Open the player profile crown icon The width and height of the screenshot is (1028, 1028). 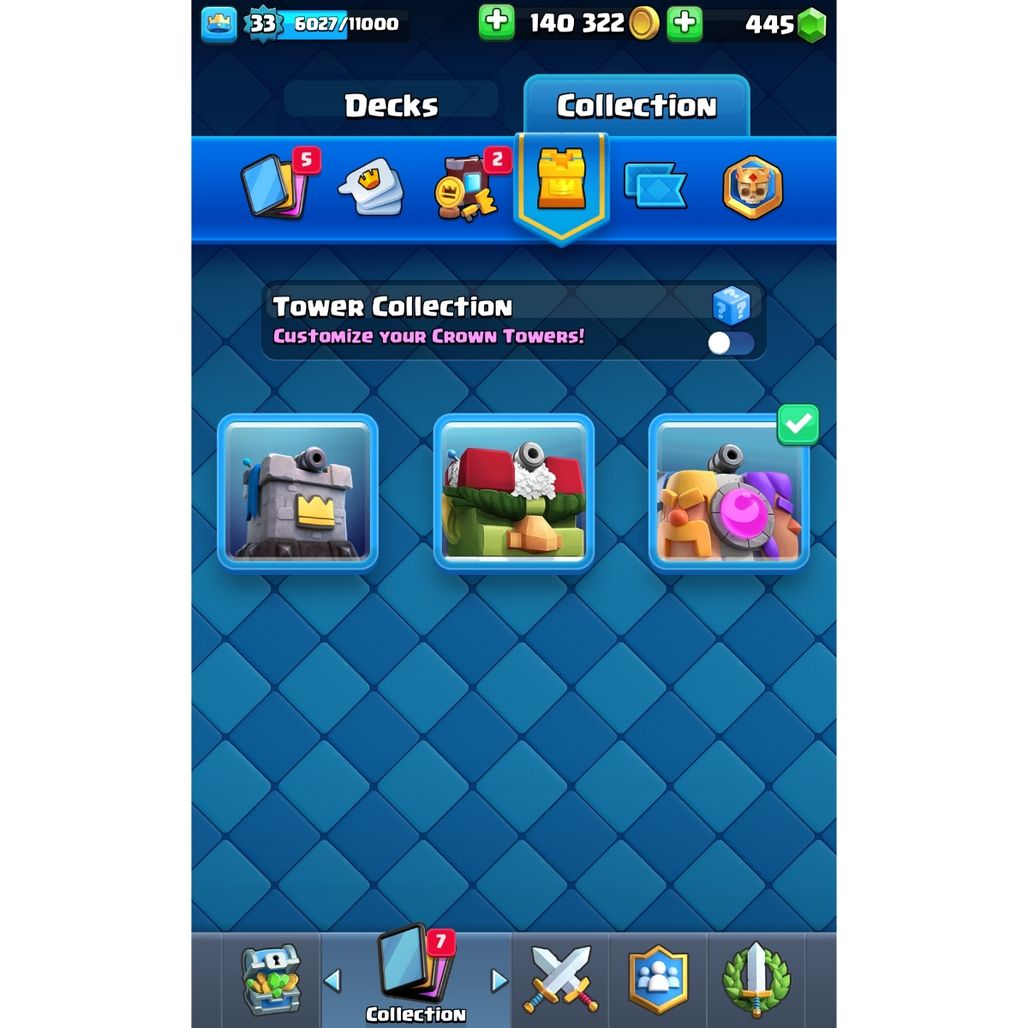click(x=219, y=24)
